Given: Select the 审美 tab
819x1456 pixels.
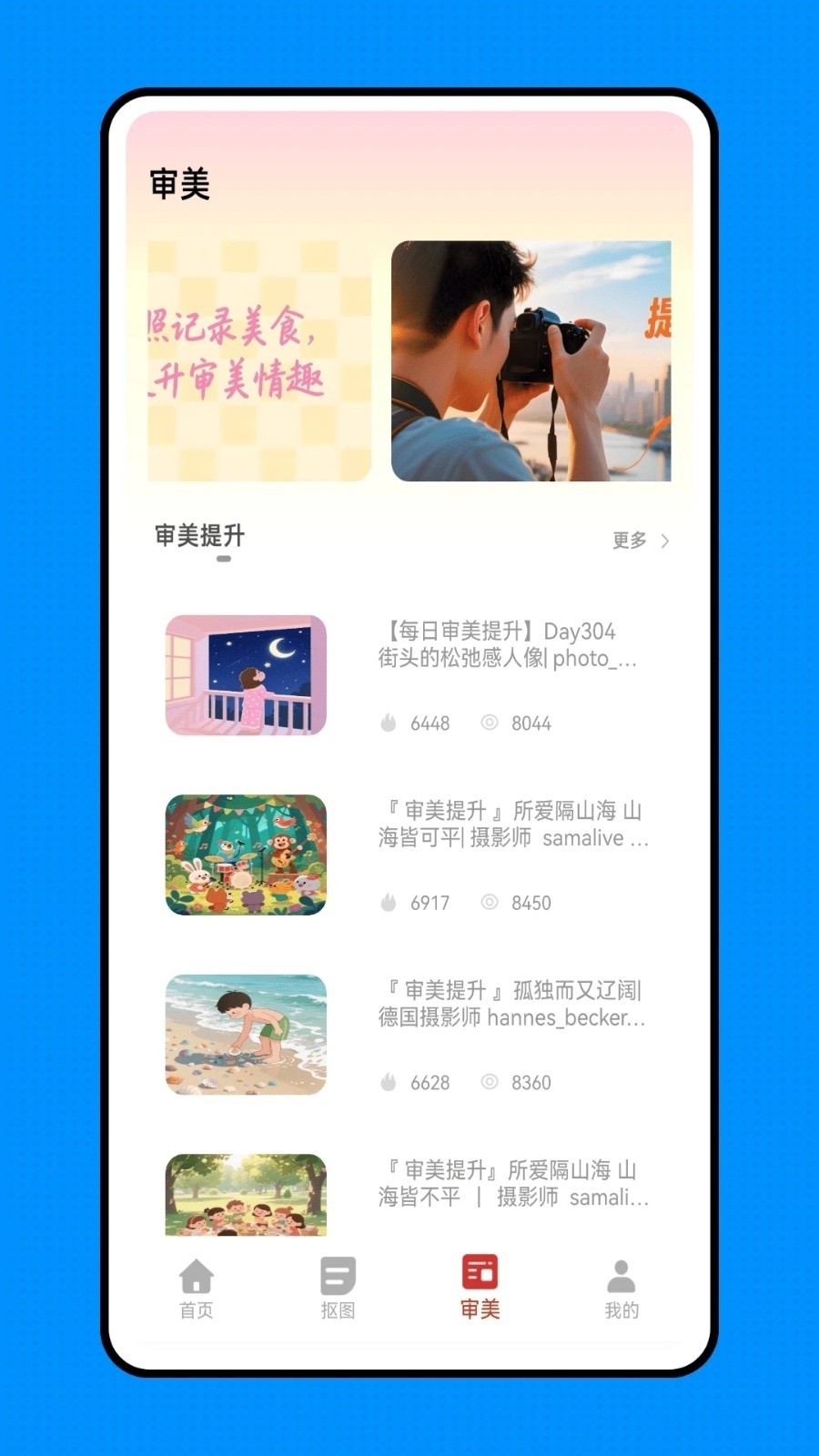Looking at the screenshot, I should coord(480,1288).
